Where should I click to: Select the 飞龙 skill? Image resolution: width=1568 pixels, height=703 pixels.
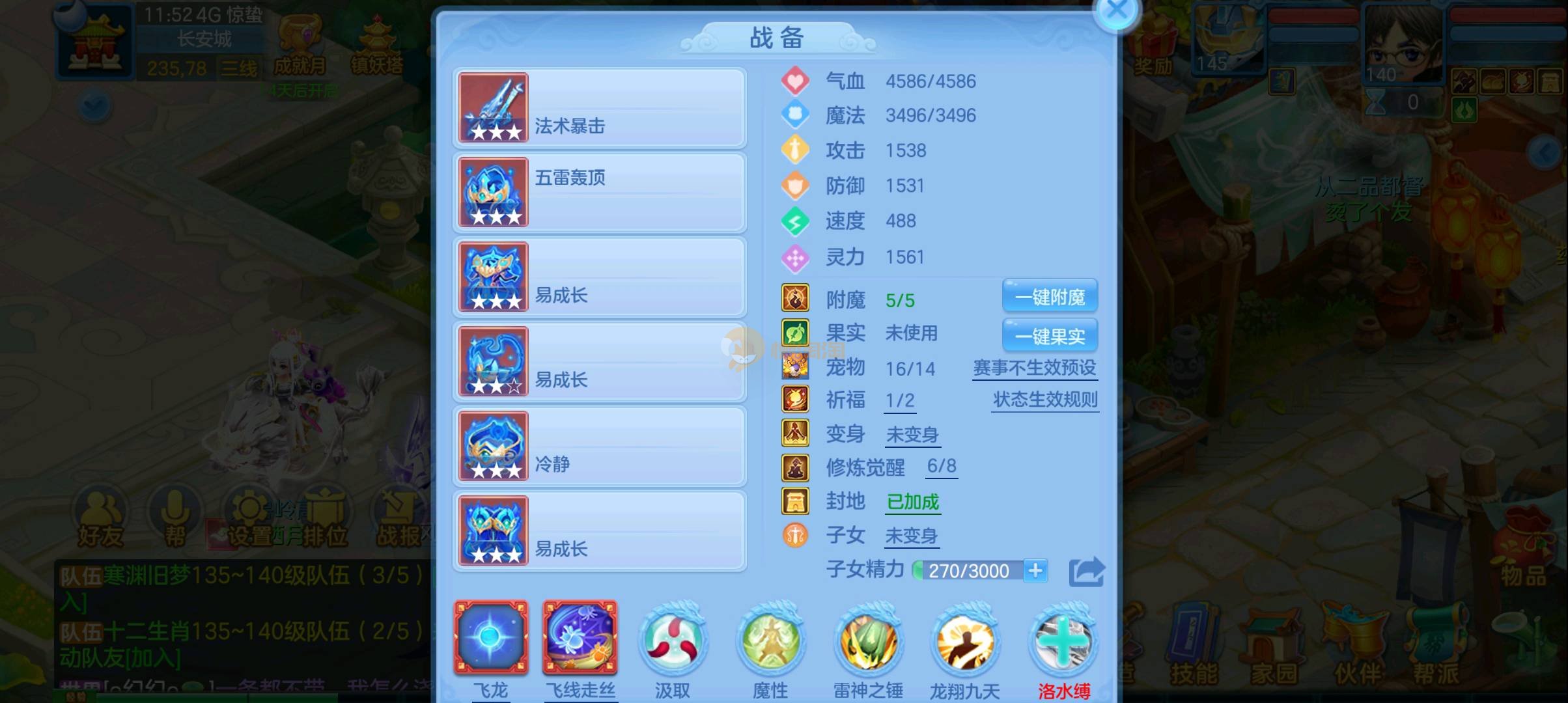pyautogui.click(x=491, y=638)
